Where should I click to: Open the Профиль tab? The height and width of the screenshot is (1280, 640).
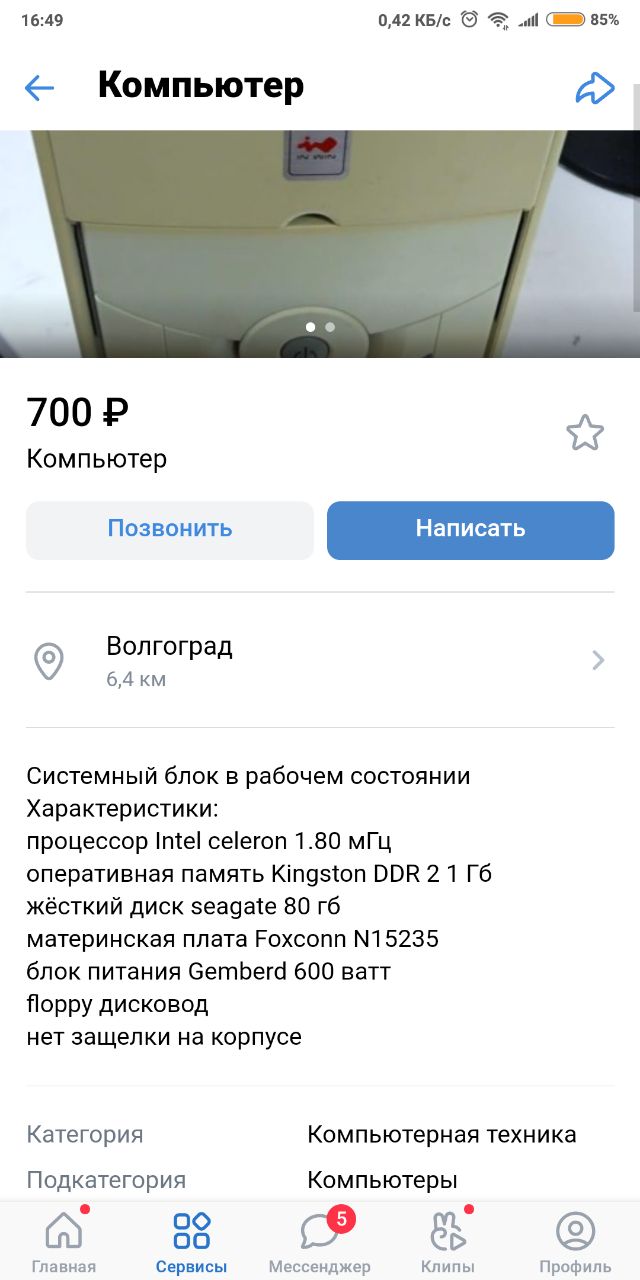click(575, 1242)
